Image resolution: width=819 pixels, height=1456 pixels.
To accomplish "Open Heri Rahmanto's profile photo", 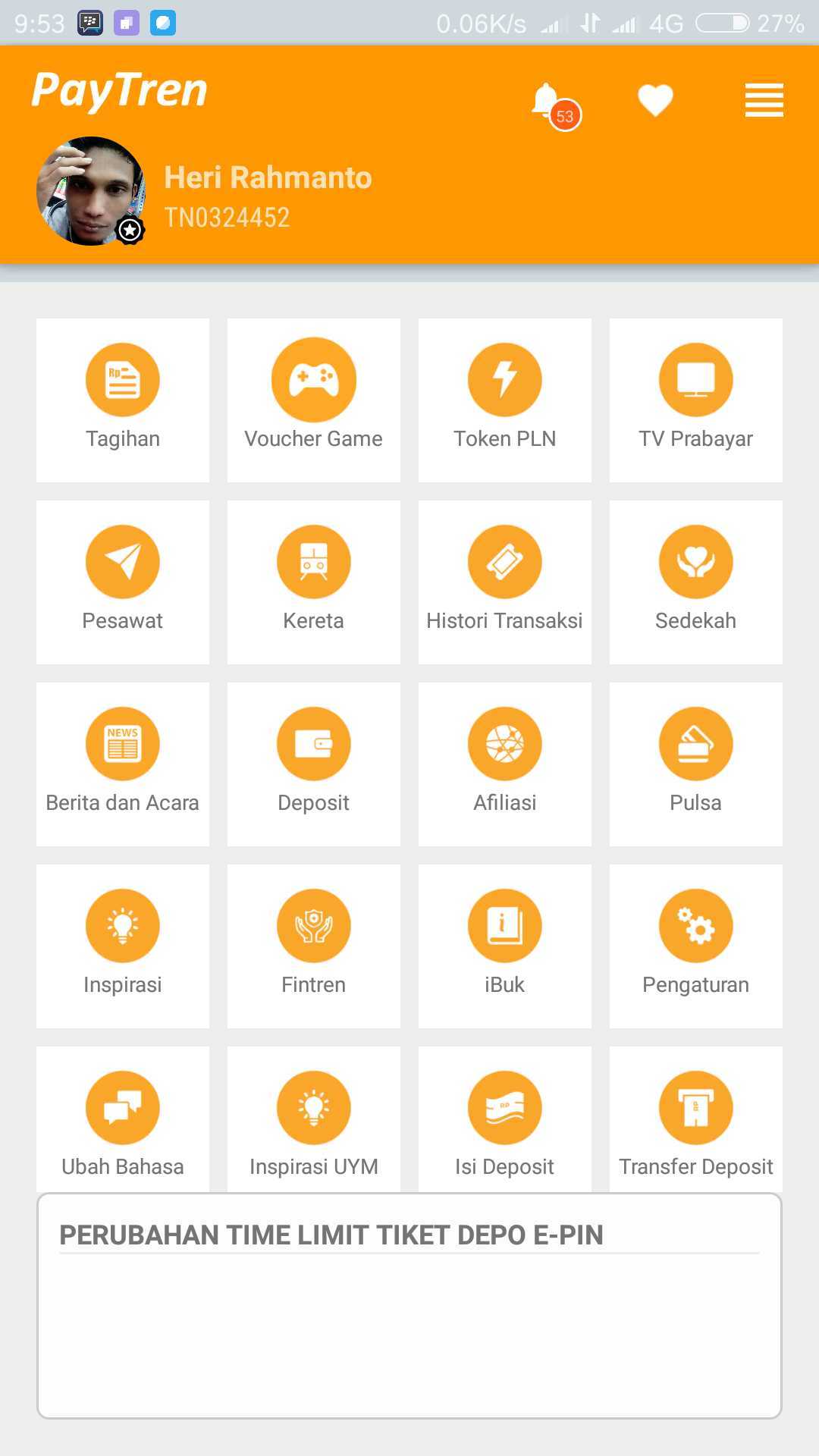I will tap(91, 191).
